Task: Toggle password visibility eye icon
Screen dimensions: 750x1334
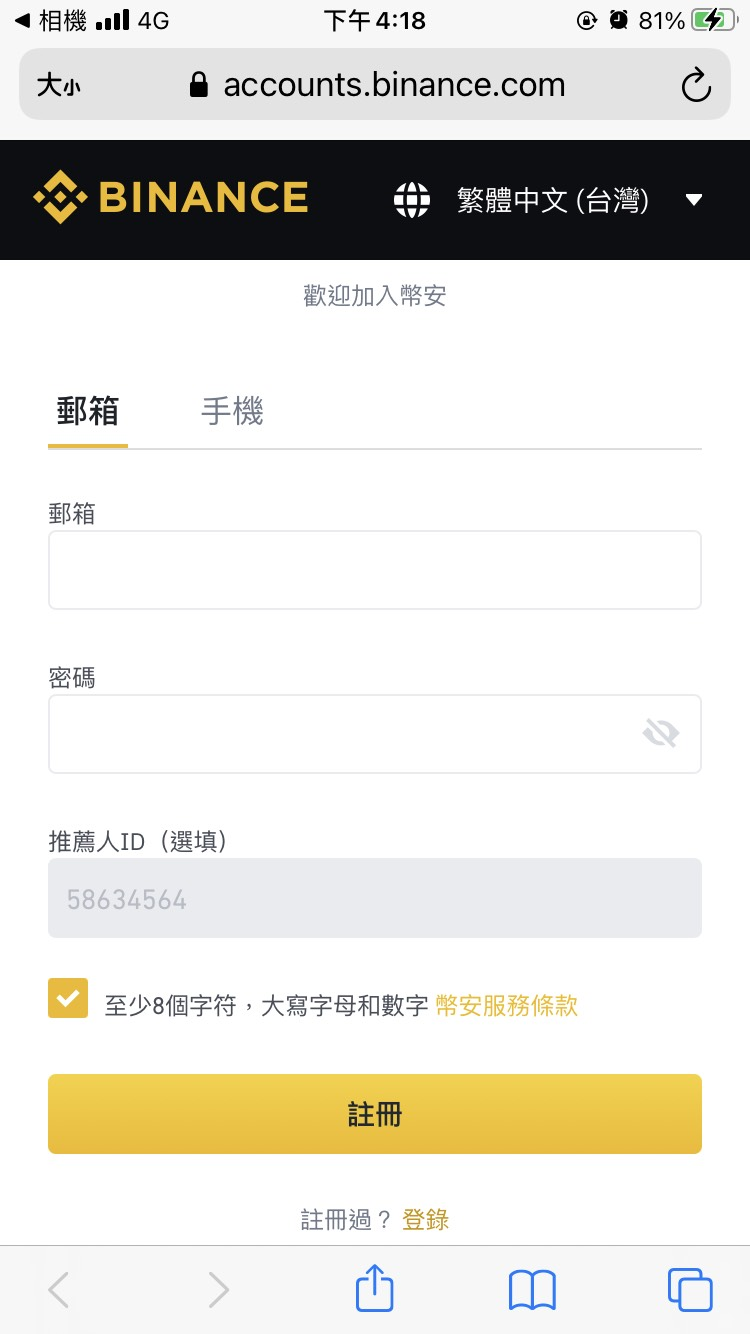Action: (660, 735)
